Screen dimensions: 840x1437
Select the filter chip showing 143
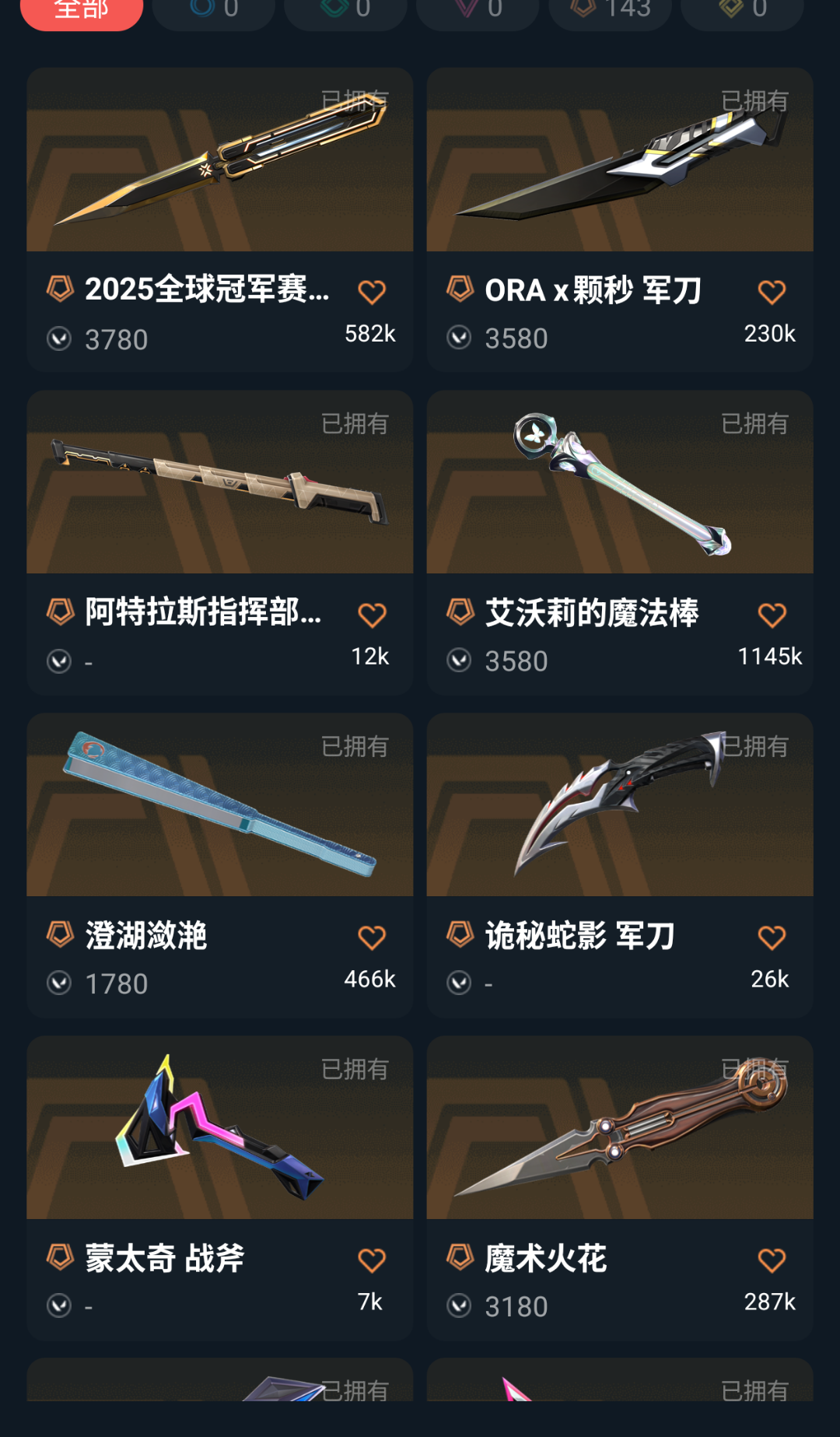click(611, 11)
